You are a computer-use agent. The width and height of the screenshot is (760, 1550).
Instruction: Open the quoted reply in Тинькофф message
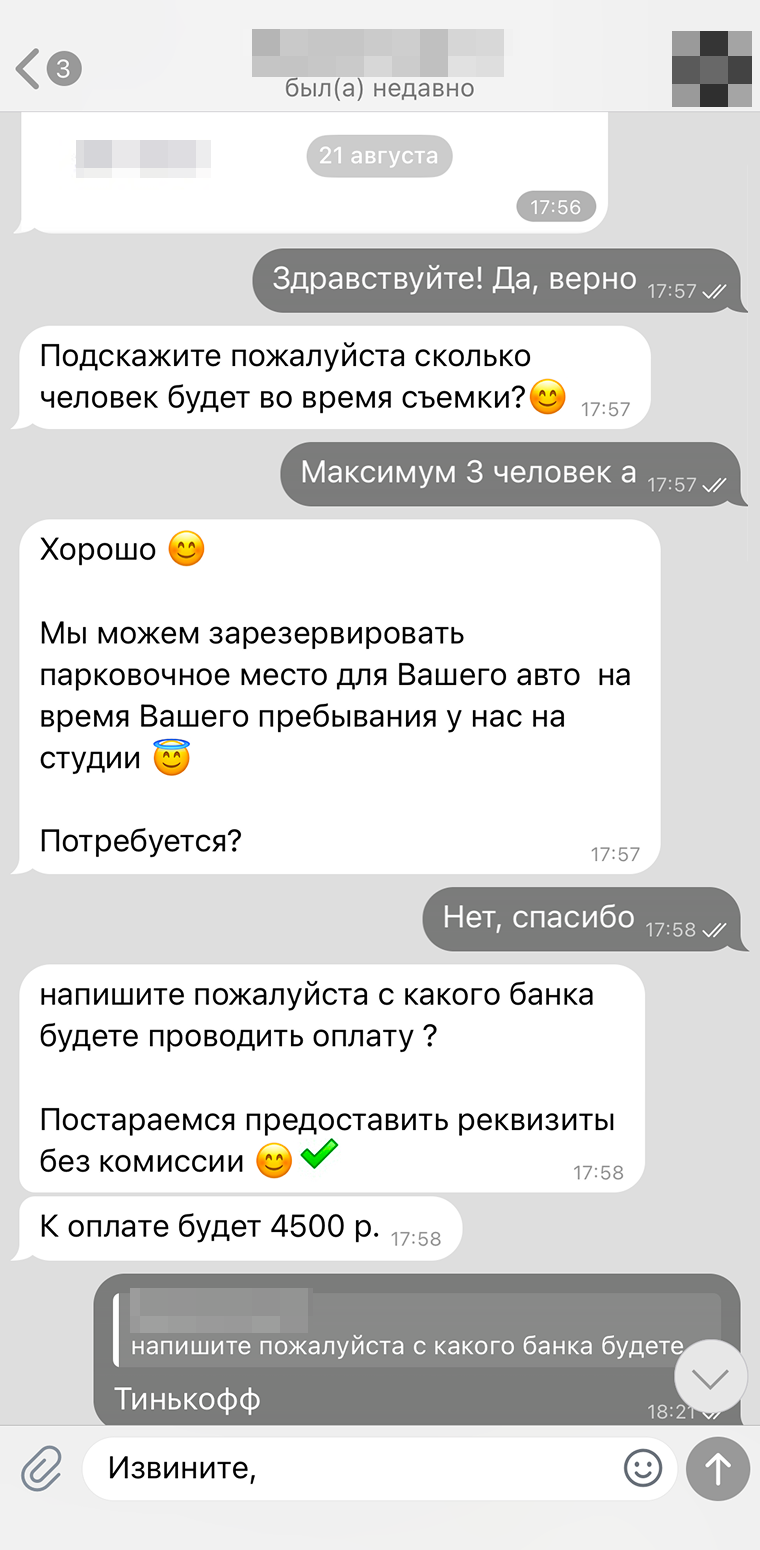pos(410,1330)
